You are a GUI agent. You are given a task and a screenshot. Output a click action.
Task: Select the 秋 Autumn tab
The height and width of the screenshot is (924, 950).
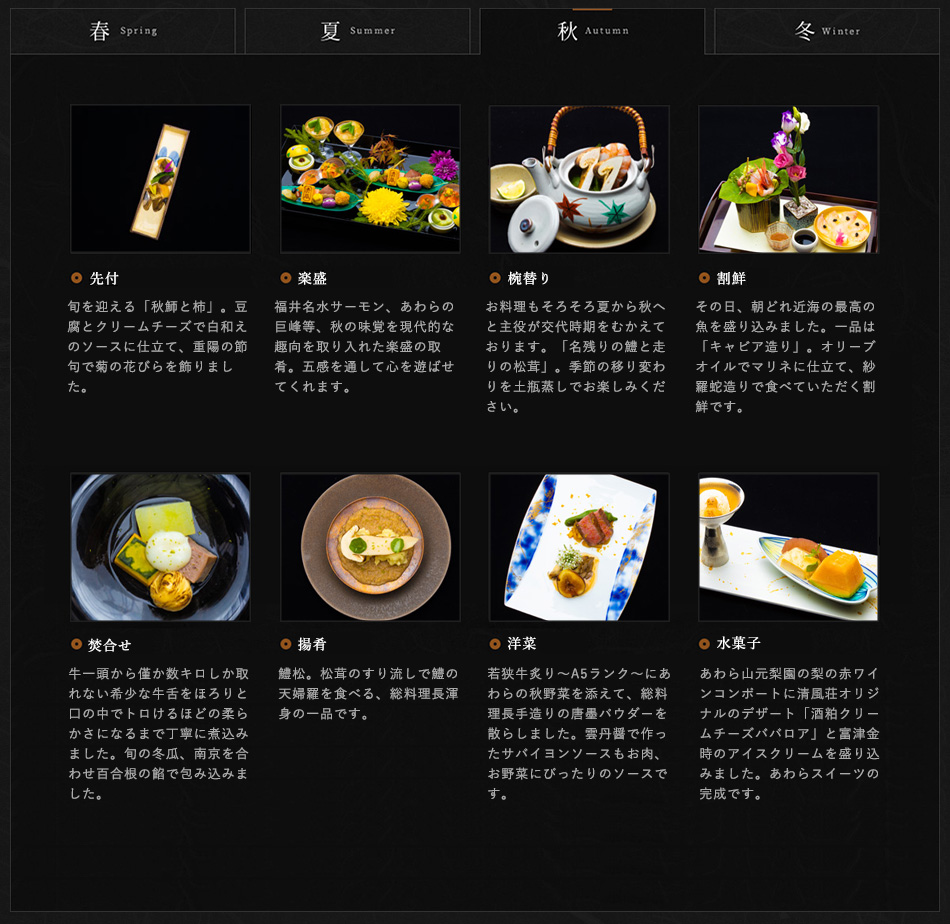pos(592,31)
